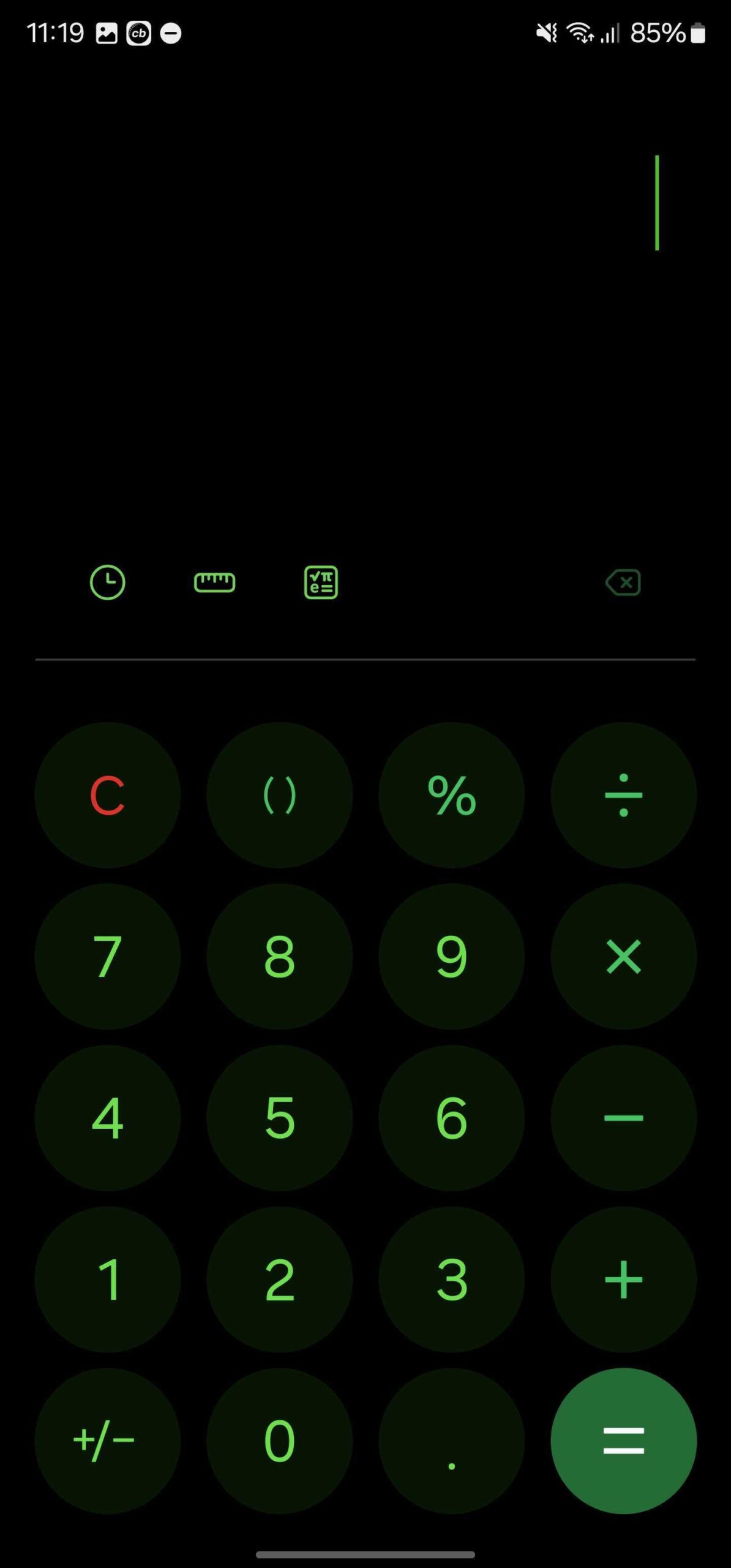
Task: Open calculation history clock icon
Action: [x=107, y=582]
